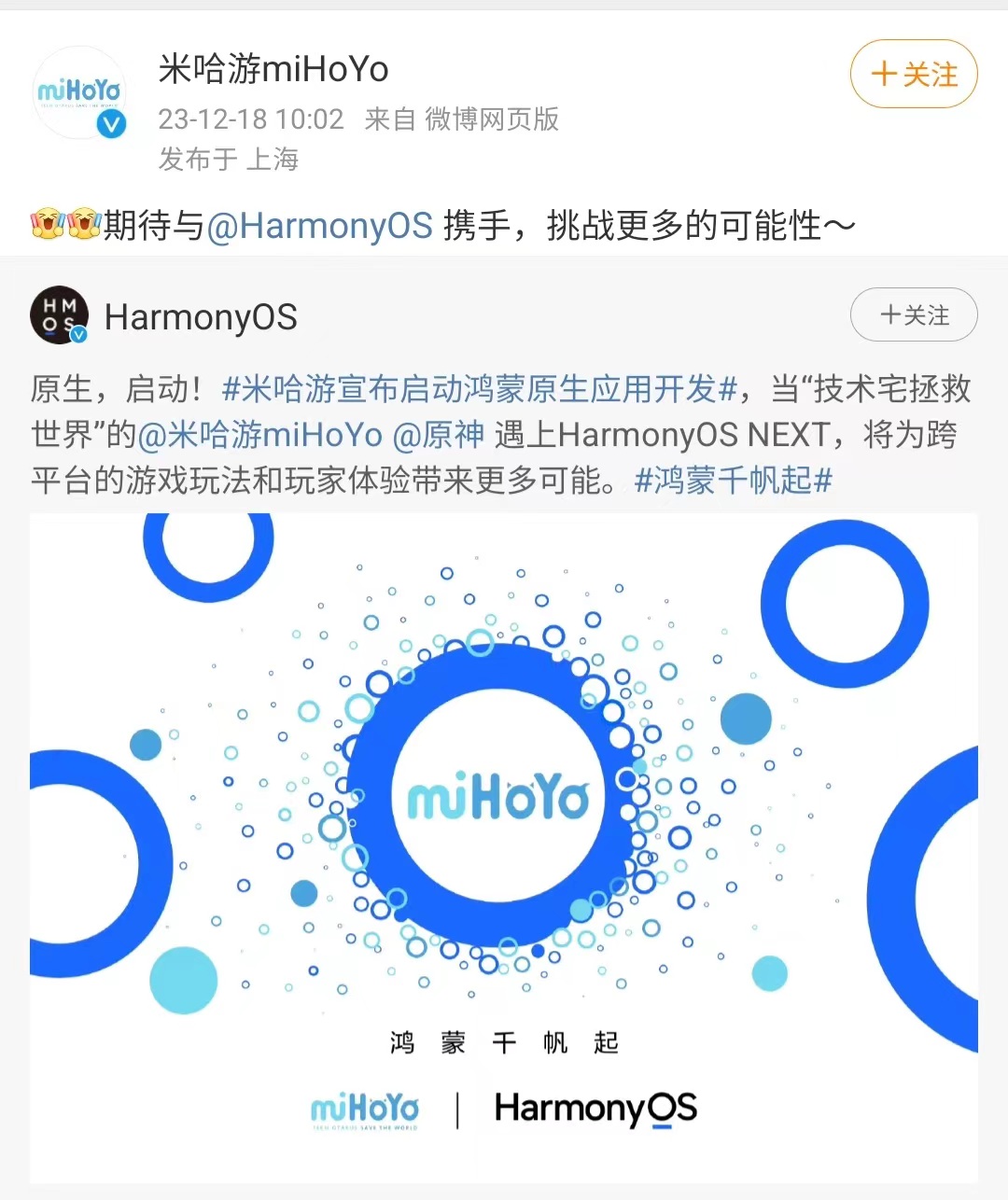Click the HMOS logo in the quoted post header
Screen dimensions: 1008x1200
pyautogui.click(x=58, y=315)
